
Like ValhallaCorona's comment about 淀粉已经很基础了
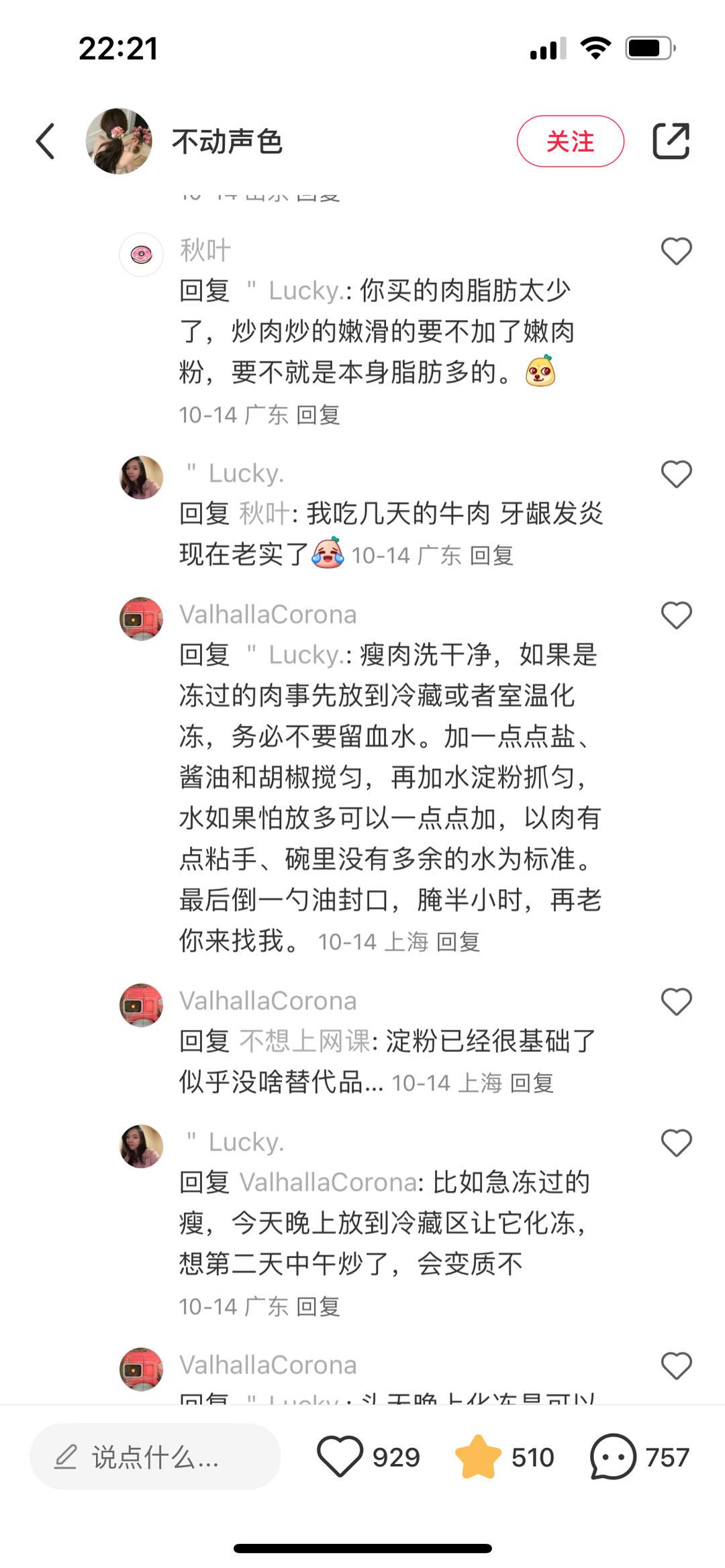coord(676,1002)
